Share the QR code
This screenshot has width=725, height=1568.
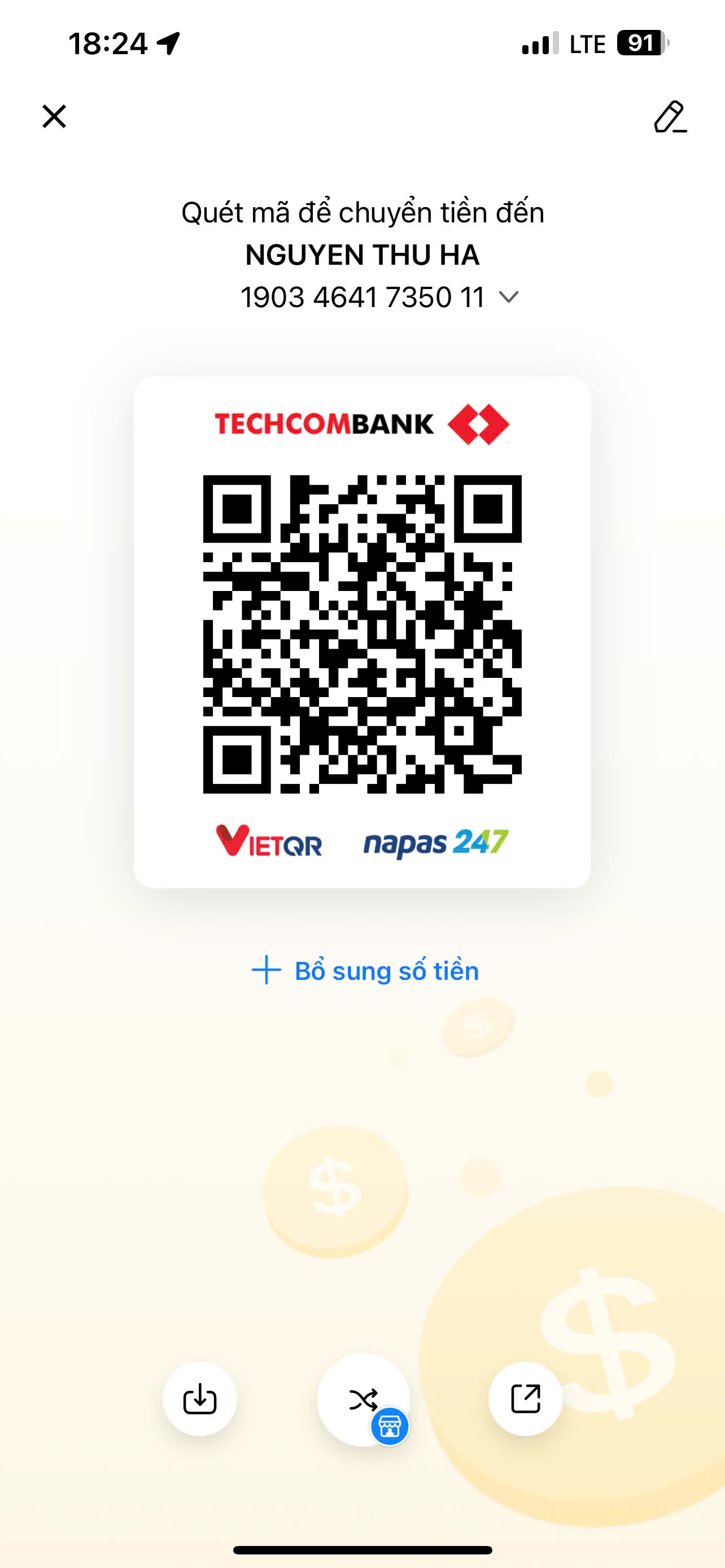pos(525,1399)
